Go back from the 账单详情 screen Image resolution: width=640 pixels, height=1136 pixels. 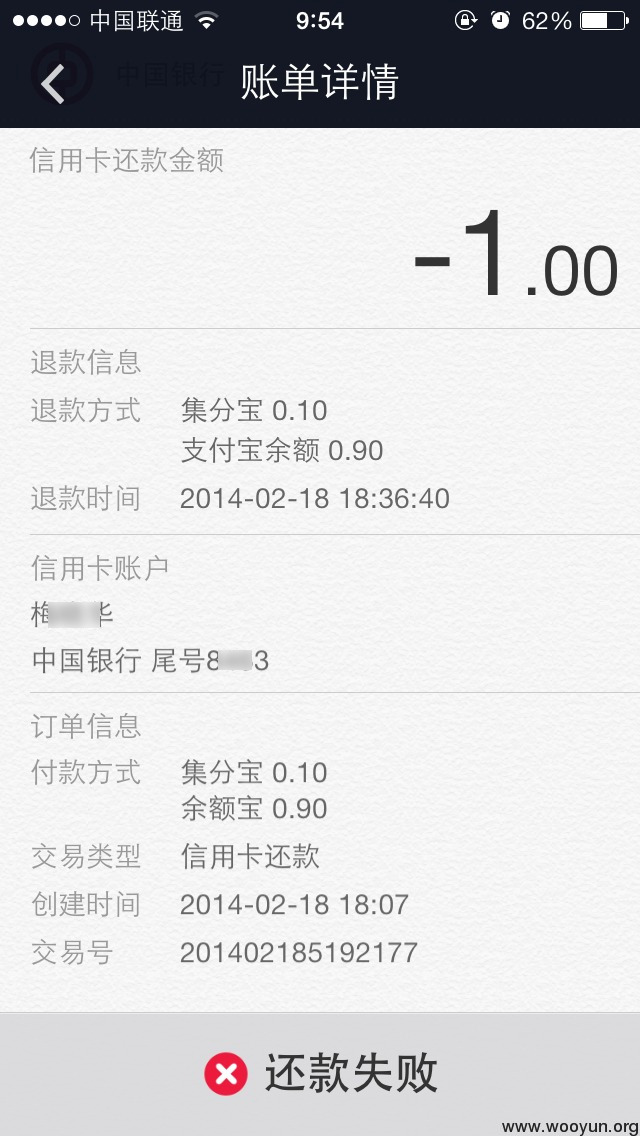[x=52, y=83]
